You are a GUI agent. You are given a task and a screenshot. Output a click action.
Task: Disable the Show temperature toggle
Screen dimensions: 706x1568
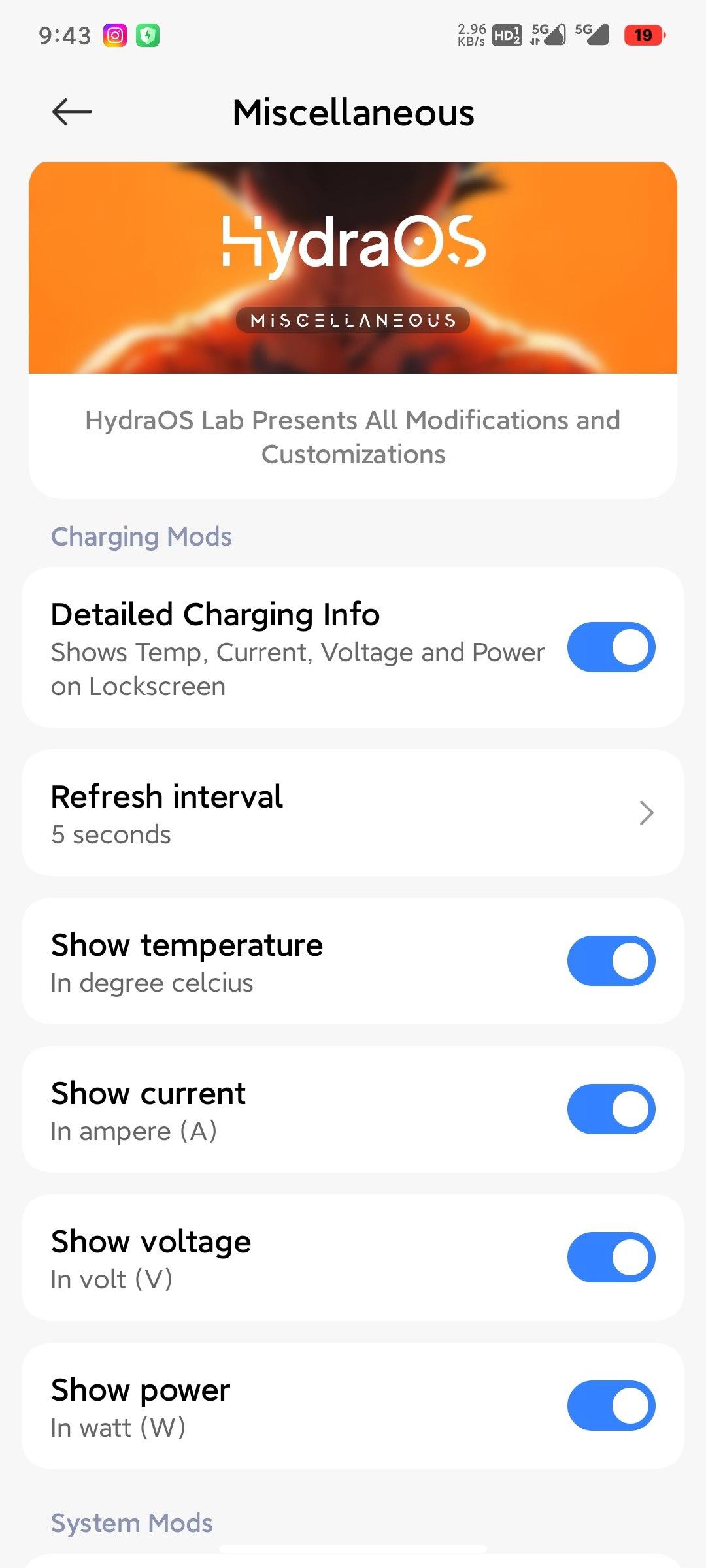tap(611, 960)
